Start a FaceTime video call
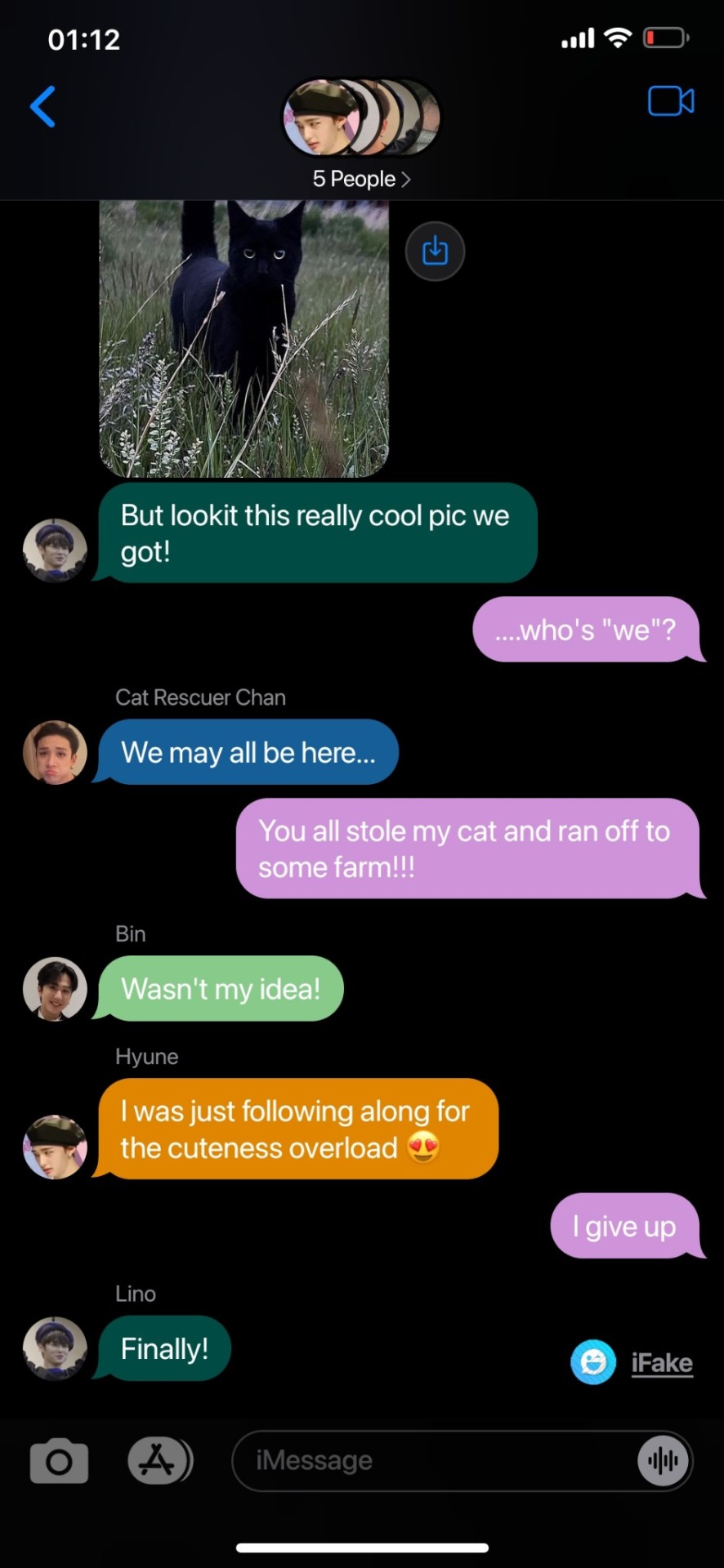Screen dimensions: 724x1568 [x=671, y=101]
